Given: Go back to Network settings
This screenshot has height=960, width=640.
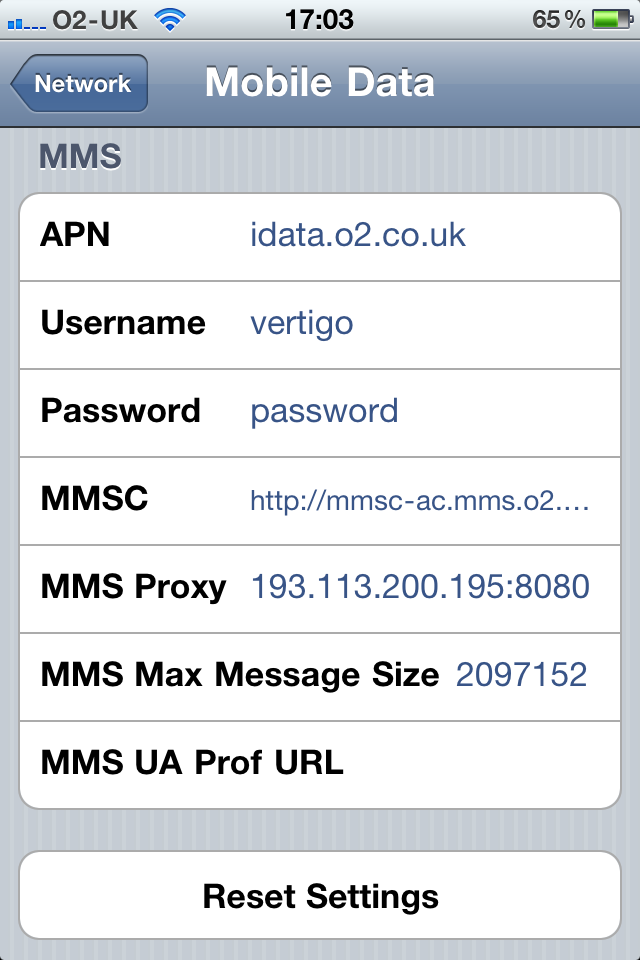Looking at the screenshot, I should pyautogui.click(x=80, y=84).
